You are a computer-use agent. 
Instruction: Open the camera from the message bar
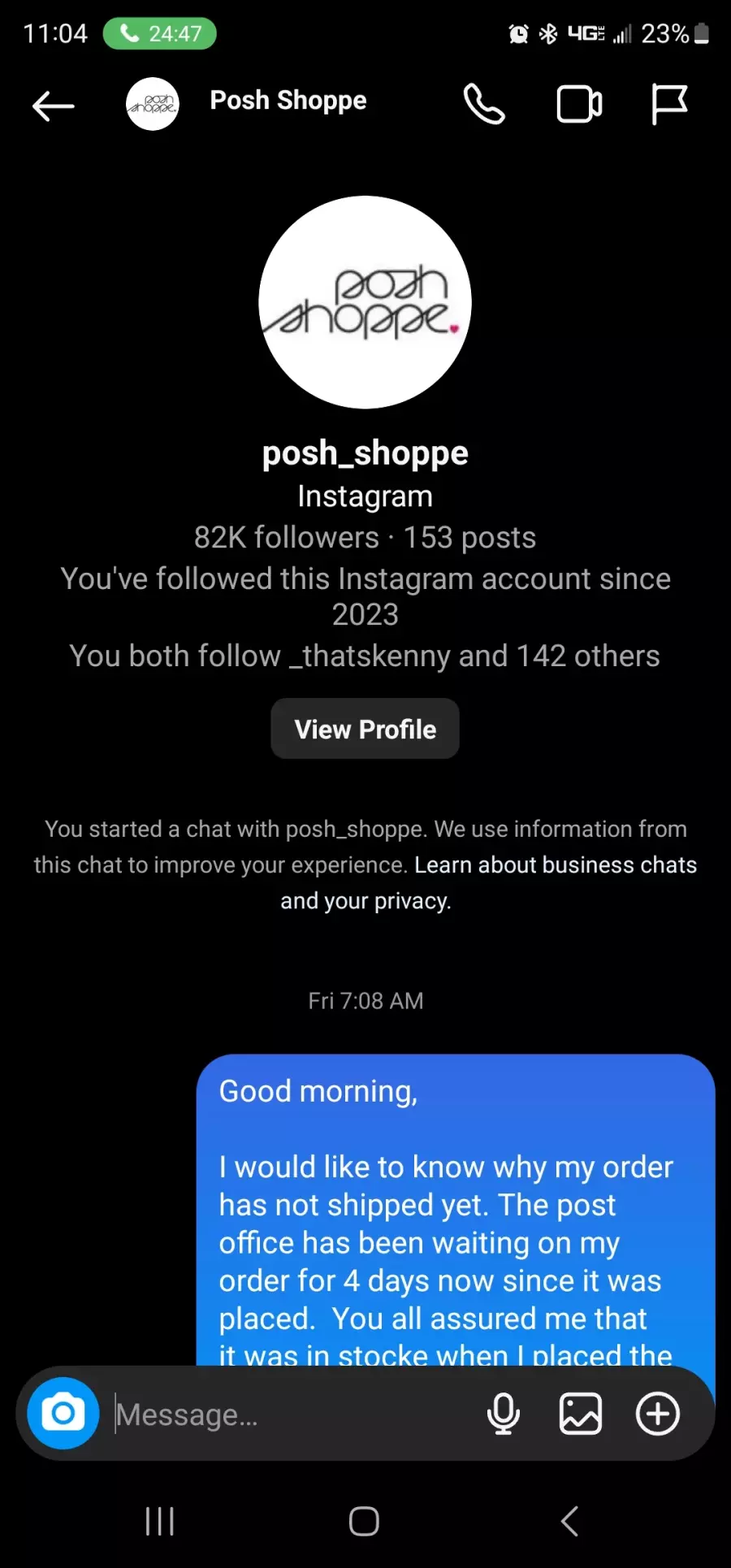click(x=63, y=1414)
